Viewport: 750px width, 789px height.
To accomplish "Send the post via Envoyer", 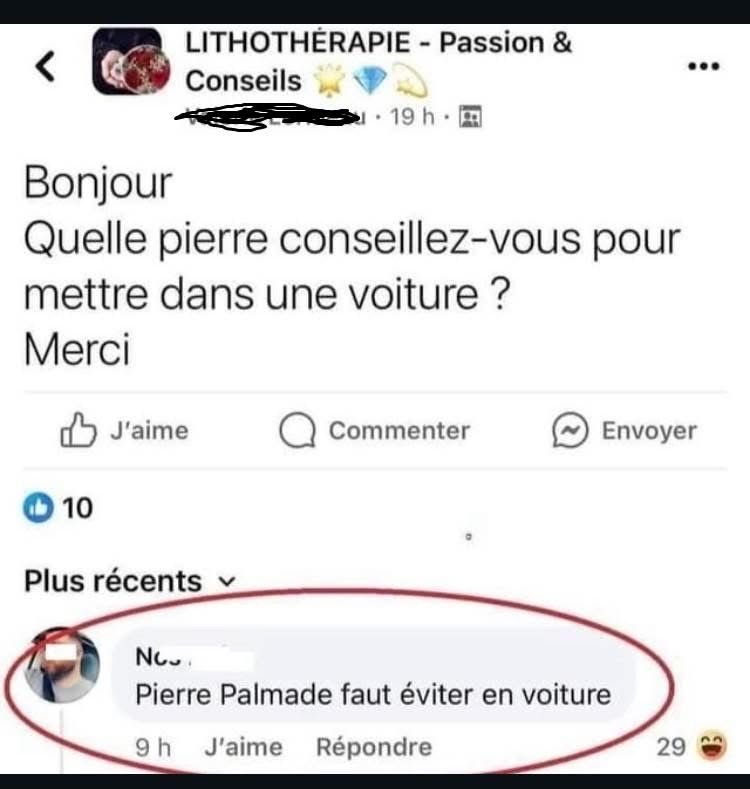I will coord(625,431).
